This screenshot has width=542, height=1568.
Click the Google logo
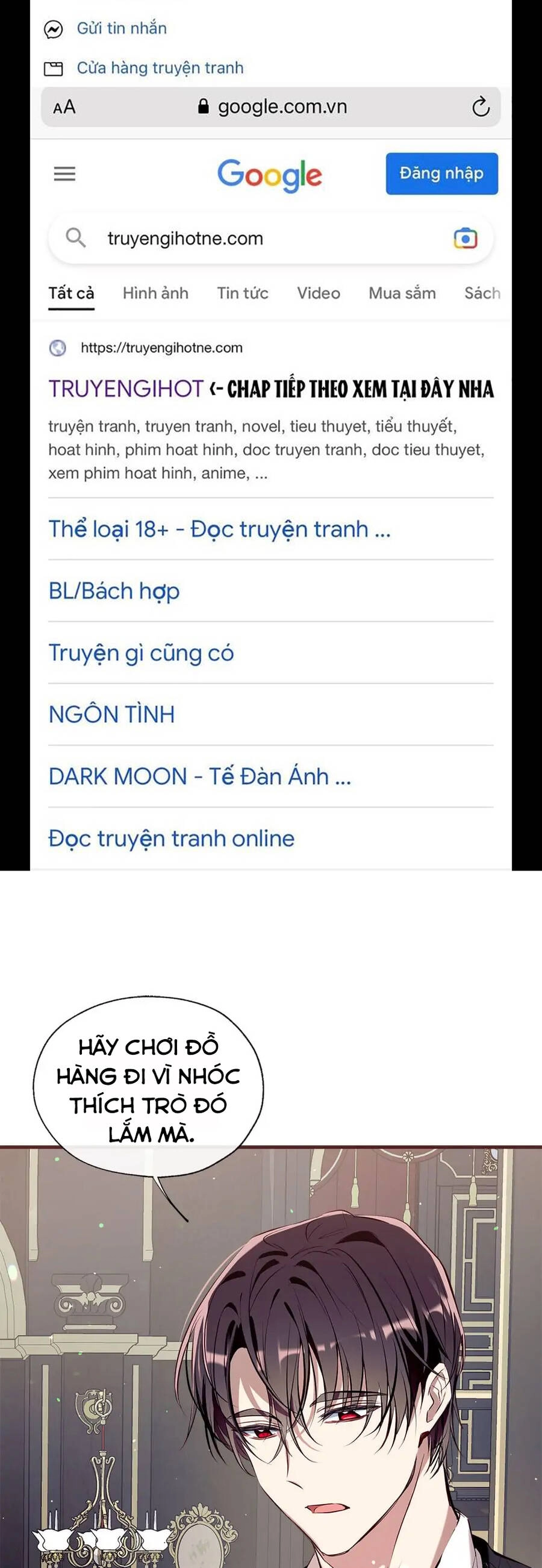tap(269, 175)
